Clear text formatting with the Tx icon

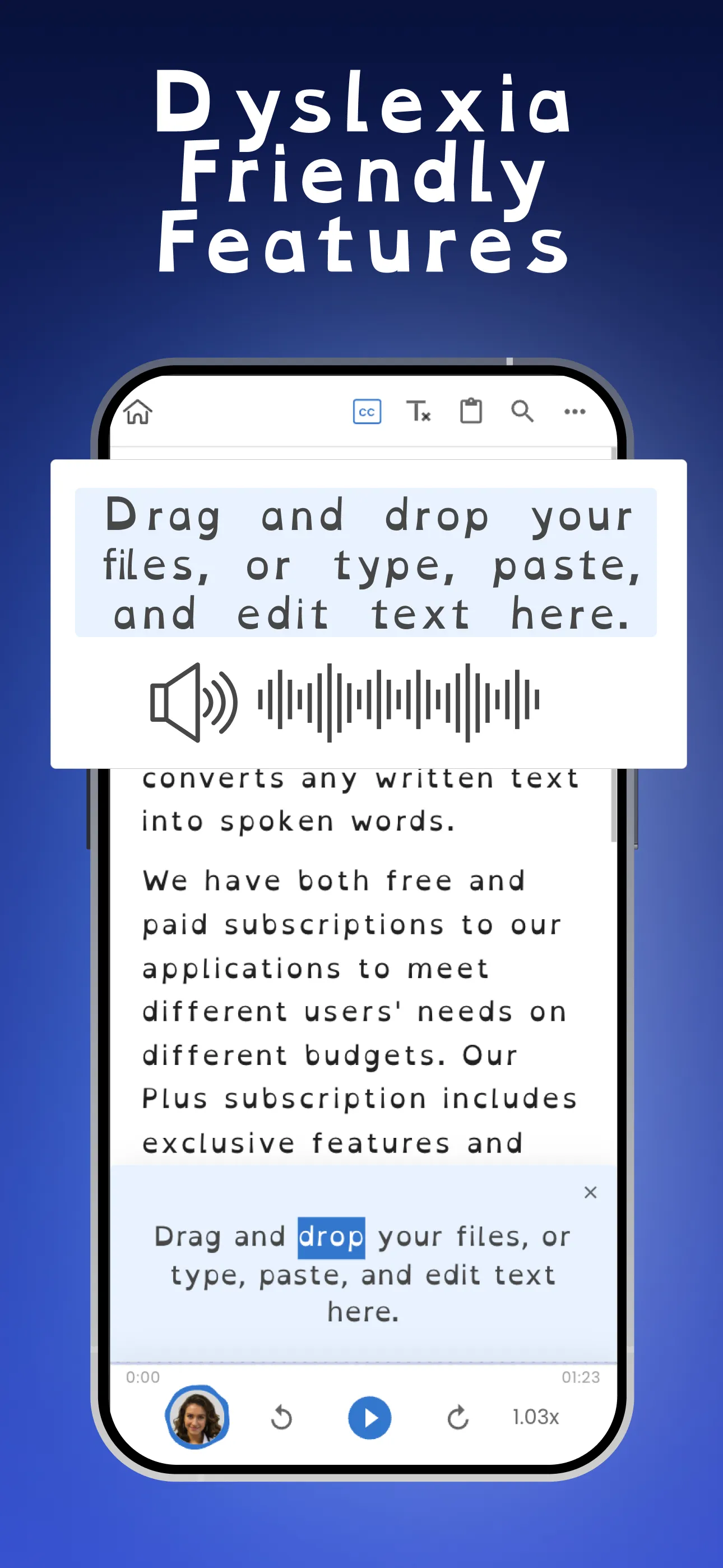(x=419, y=412)
